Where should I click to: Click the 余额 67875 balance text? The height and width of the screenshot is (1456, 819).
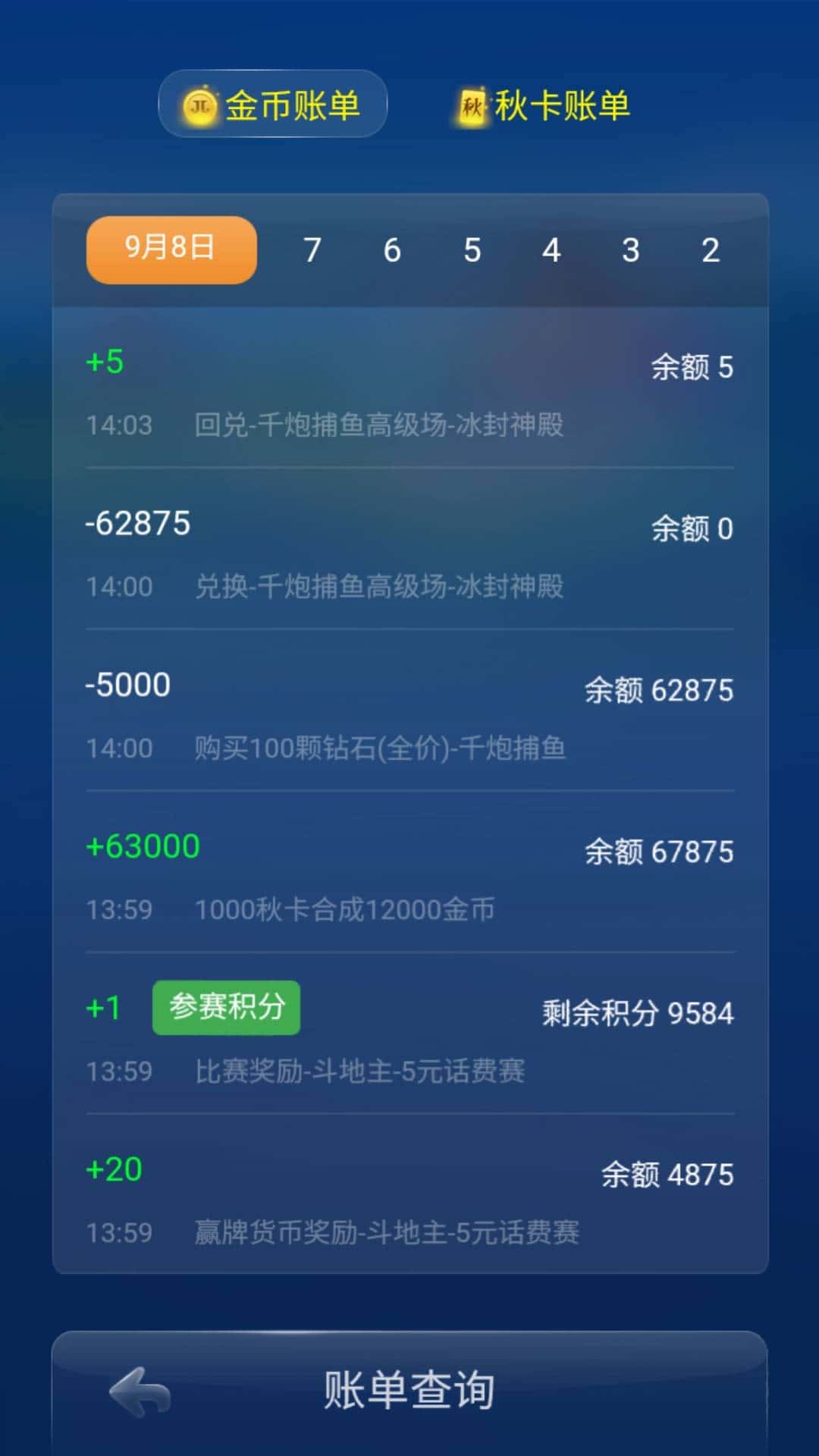click(x=658, y=851)
